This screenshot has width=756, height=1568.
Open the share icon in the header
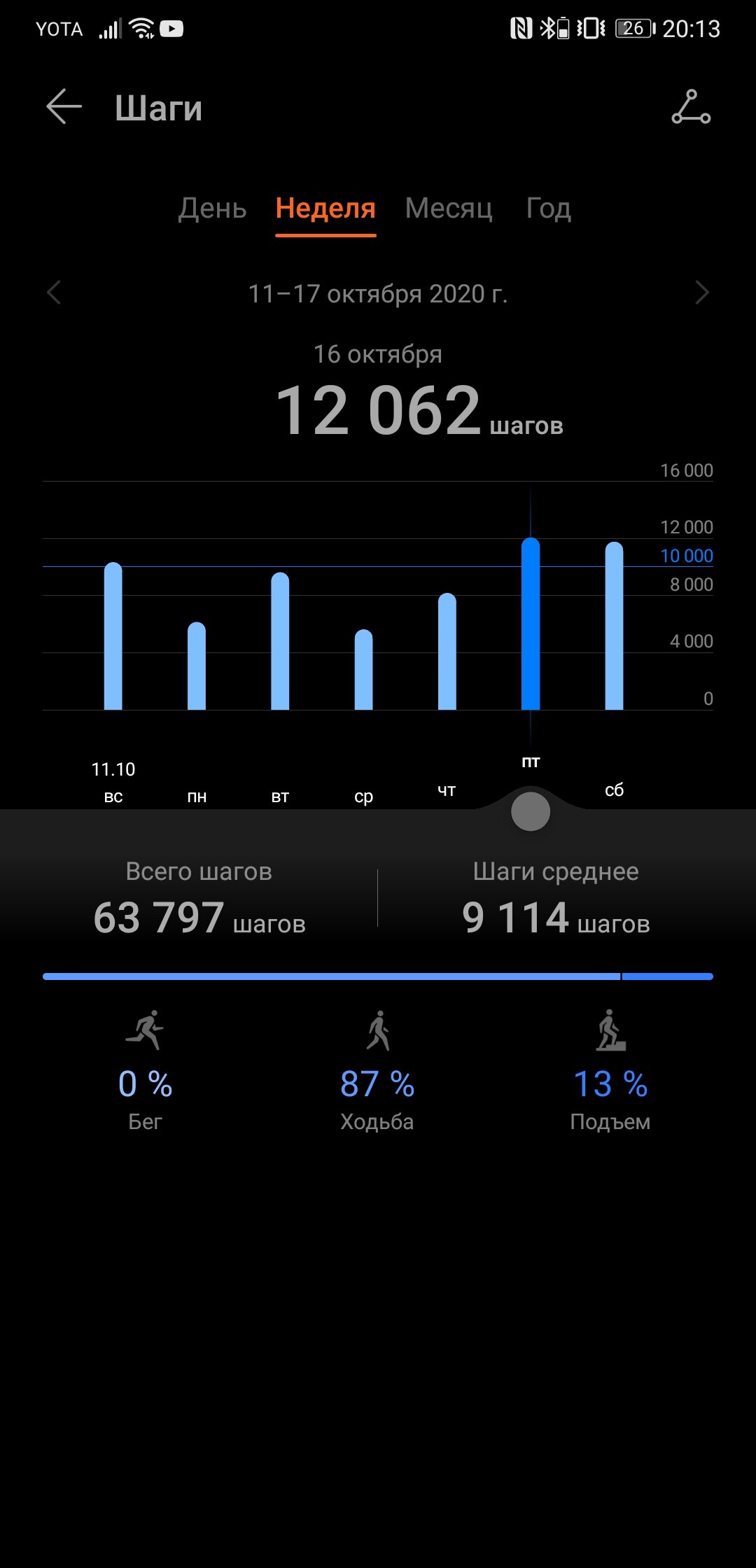coord(691,107)
